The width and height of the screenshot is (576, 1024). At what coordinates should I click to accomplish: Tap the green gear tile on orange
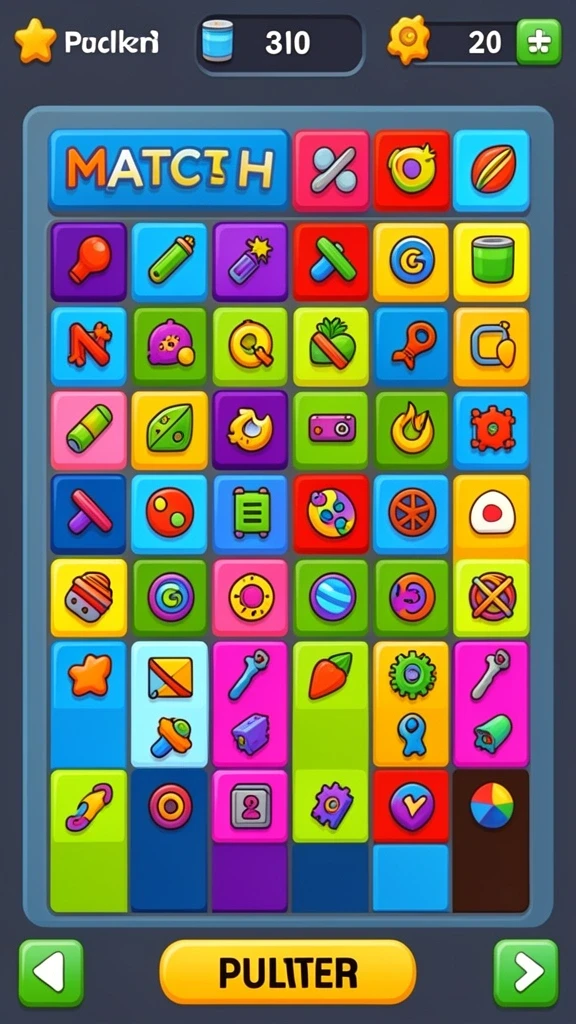tap(411, 673)
